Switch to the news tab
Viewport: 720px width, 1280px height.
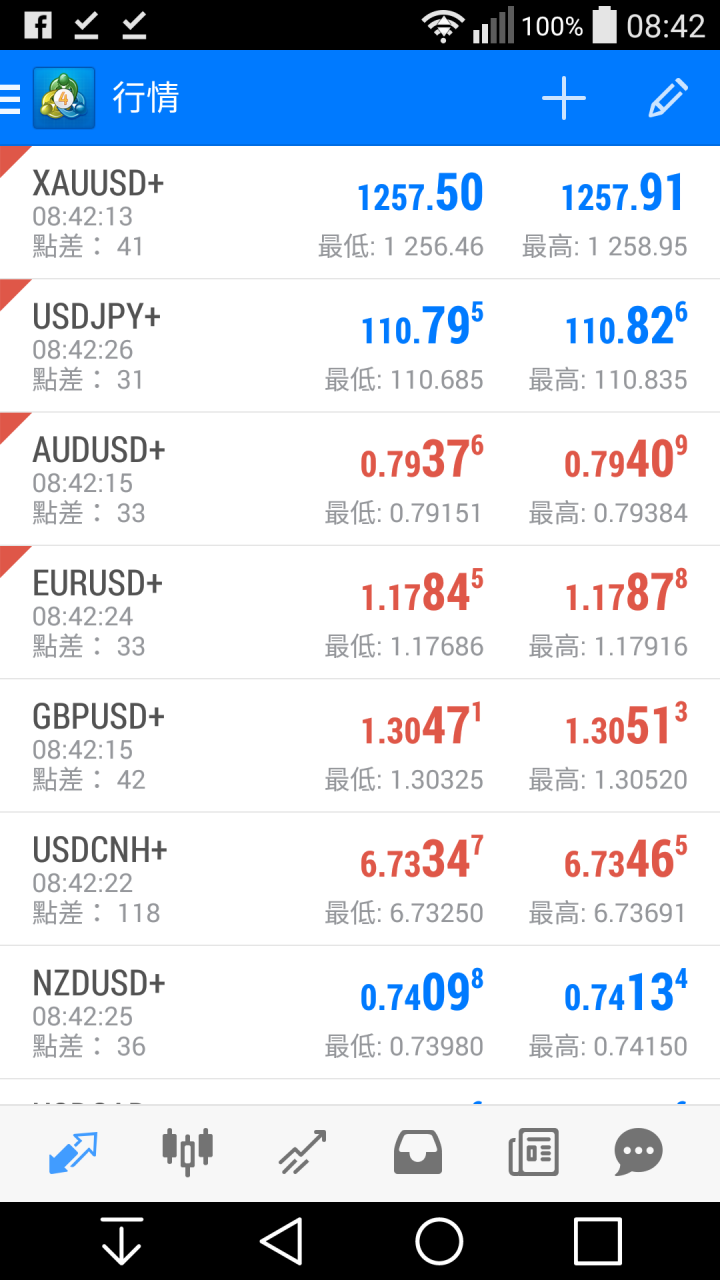pos(533,1152)
